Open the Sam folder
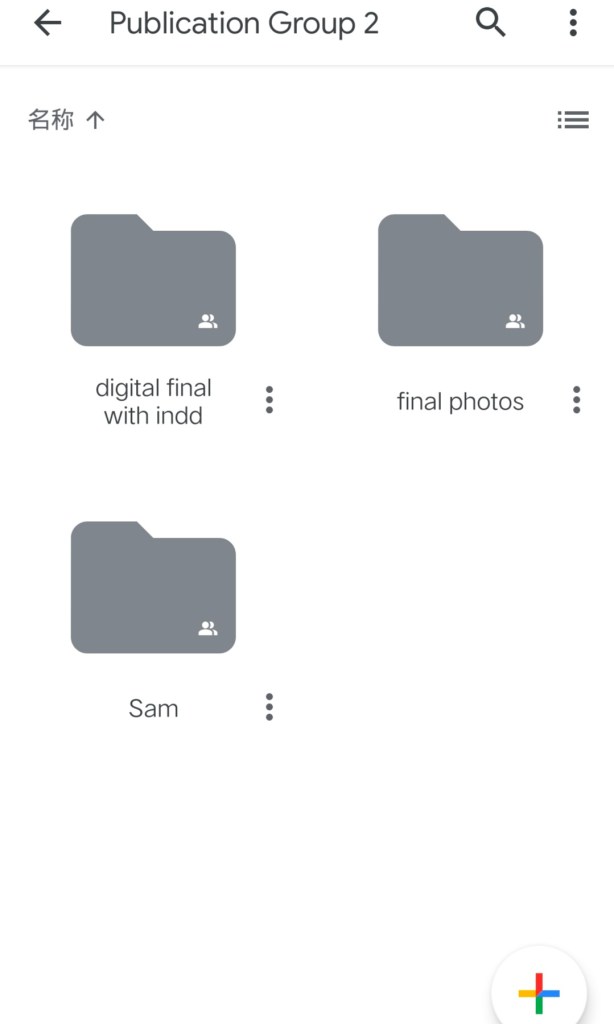The image size is (614, 1024). point(153,588)
